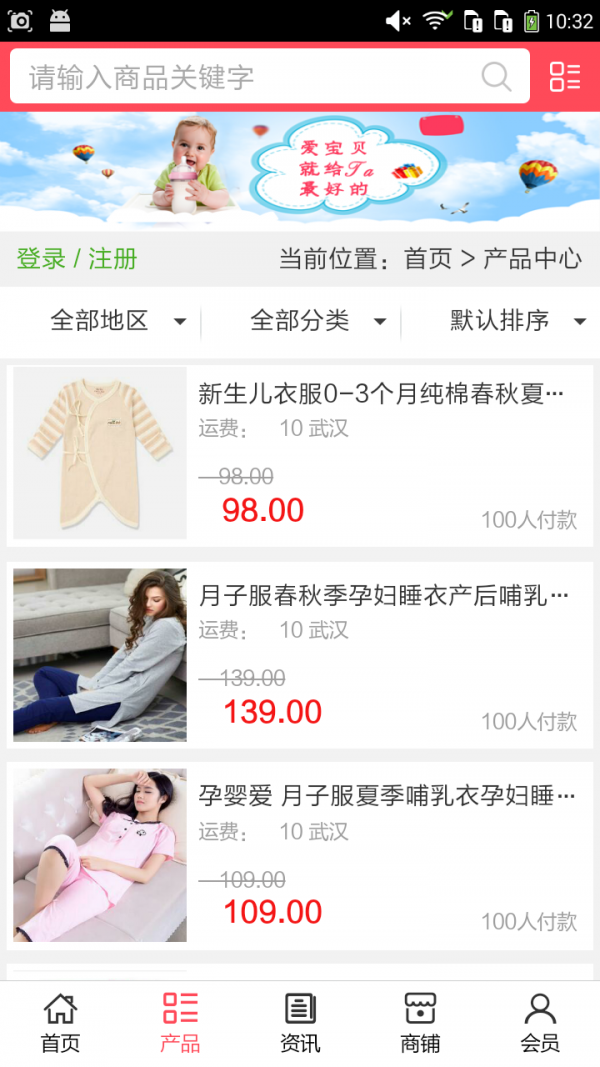Image resolution: width=600 pixels, height=1067 pixels.
Task: Open the category list icon
Action: point(565,77)
